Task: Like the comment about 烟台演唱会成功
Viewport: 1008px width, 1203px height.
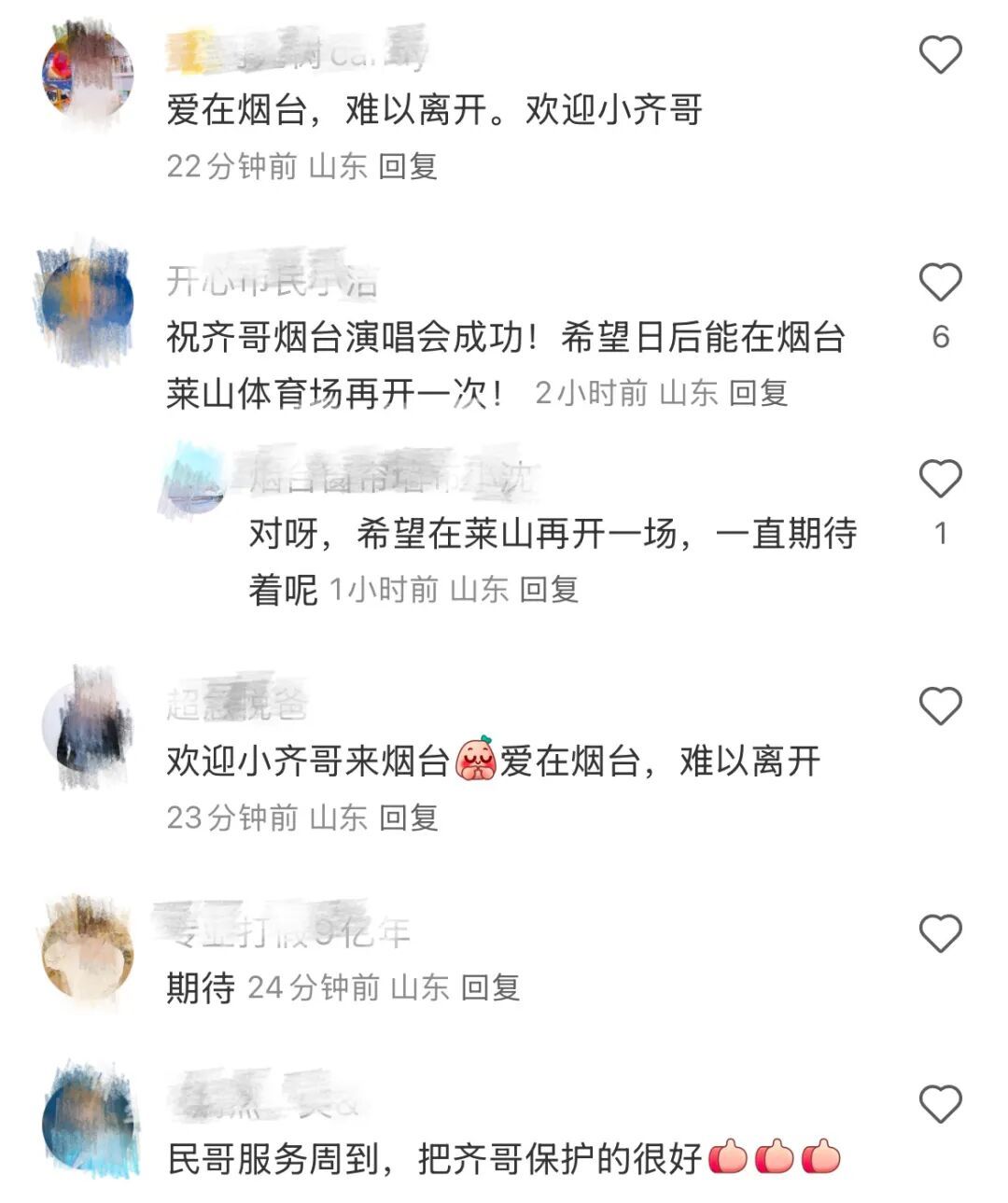Action: pos(940,282)
